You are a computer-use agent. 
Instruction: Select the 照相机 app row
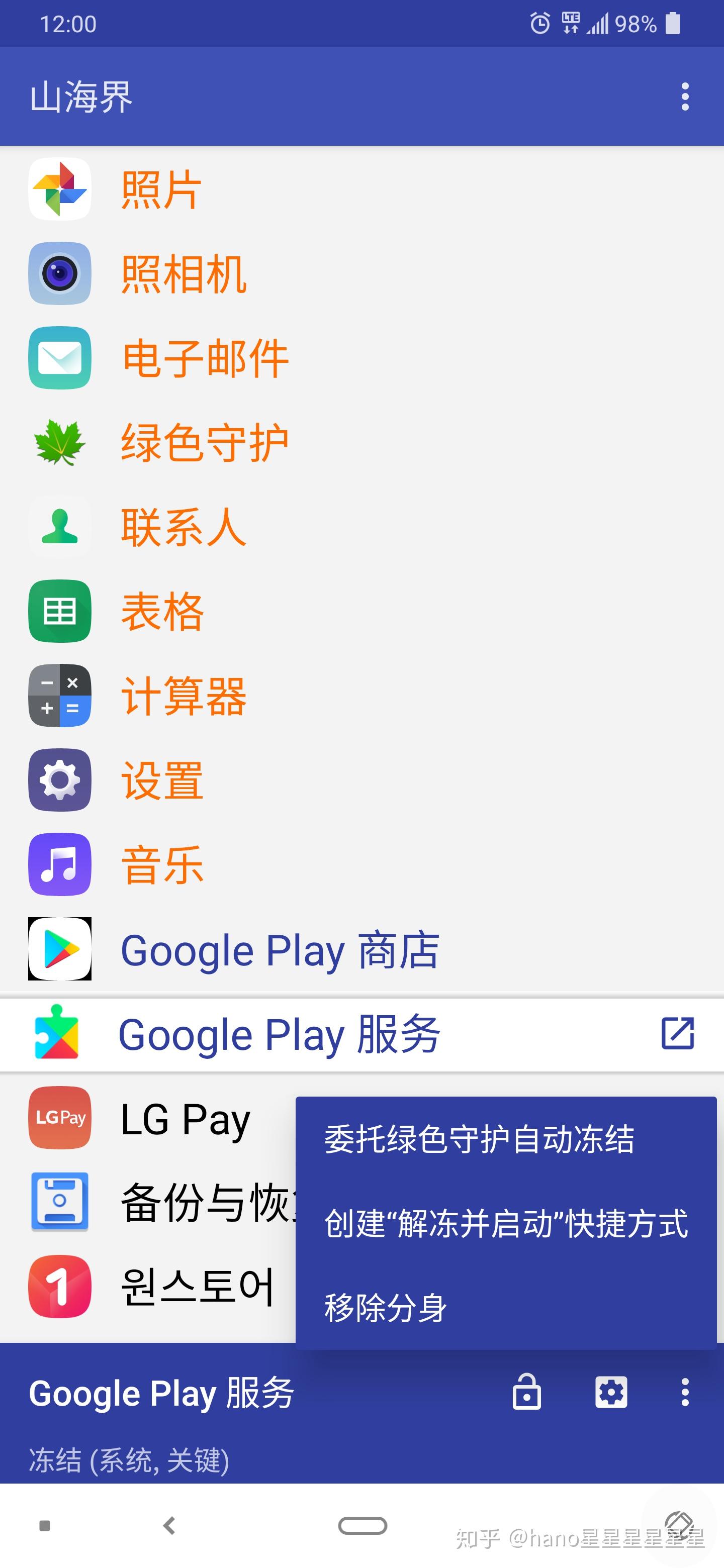tap(361, 273)
